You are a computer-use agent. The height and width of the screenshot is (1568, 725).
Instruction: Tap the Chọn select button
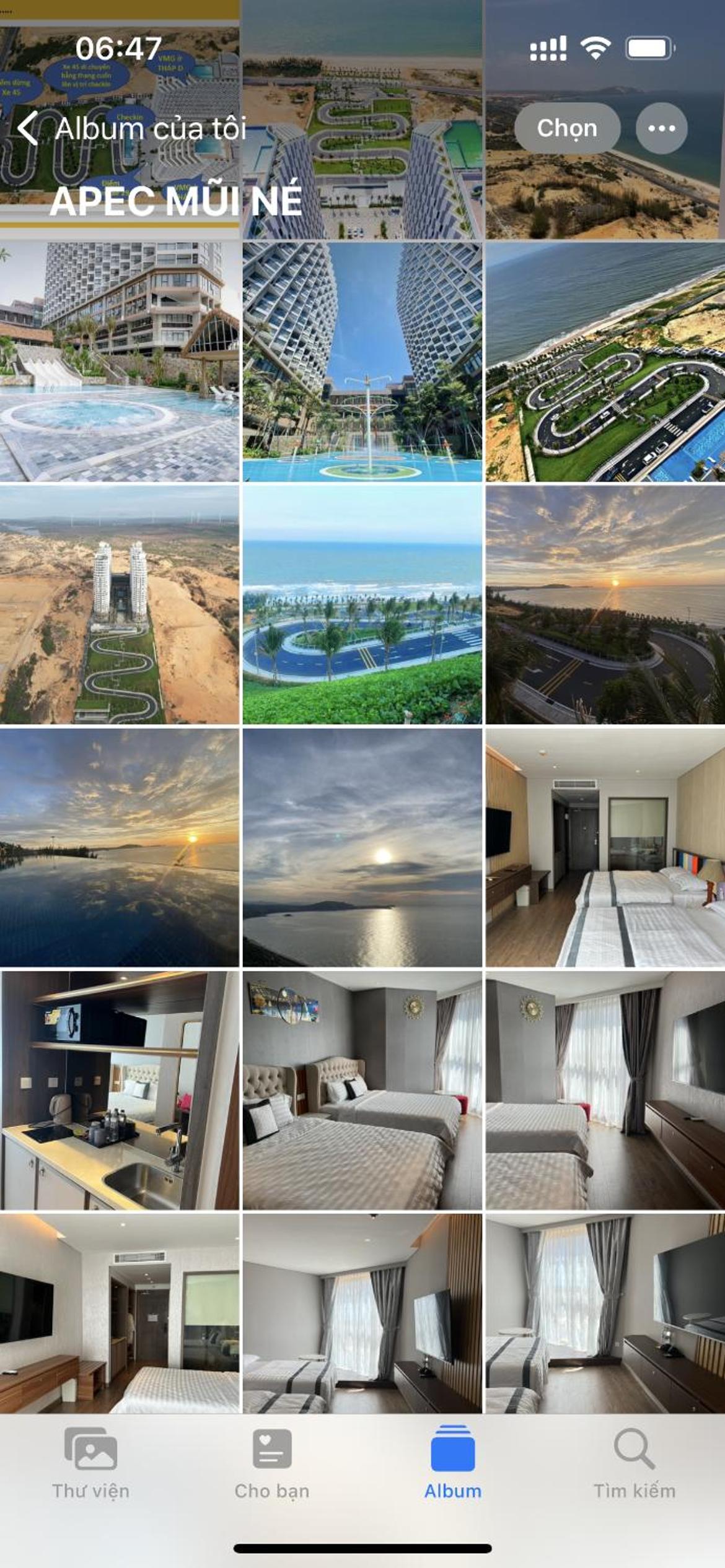click(566, 128)
